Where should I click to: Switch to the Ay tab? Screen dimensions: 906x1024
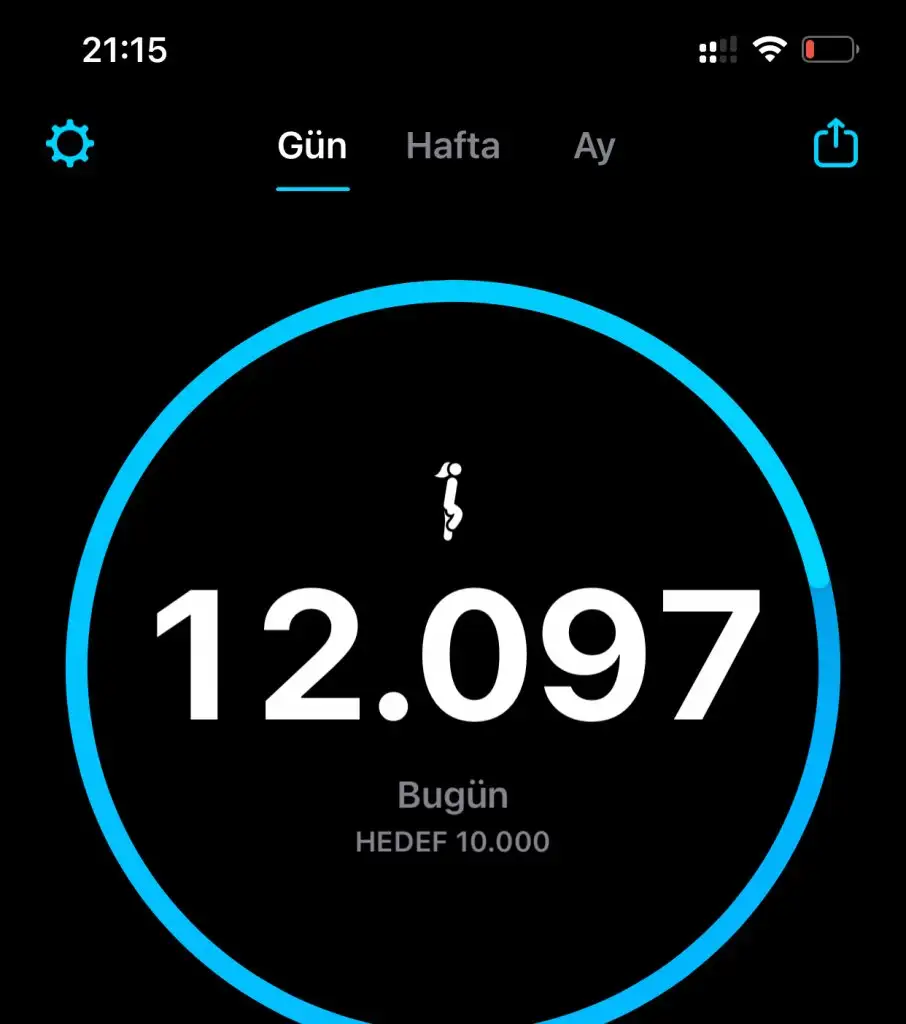click(x=594, y=148)
